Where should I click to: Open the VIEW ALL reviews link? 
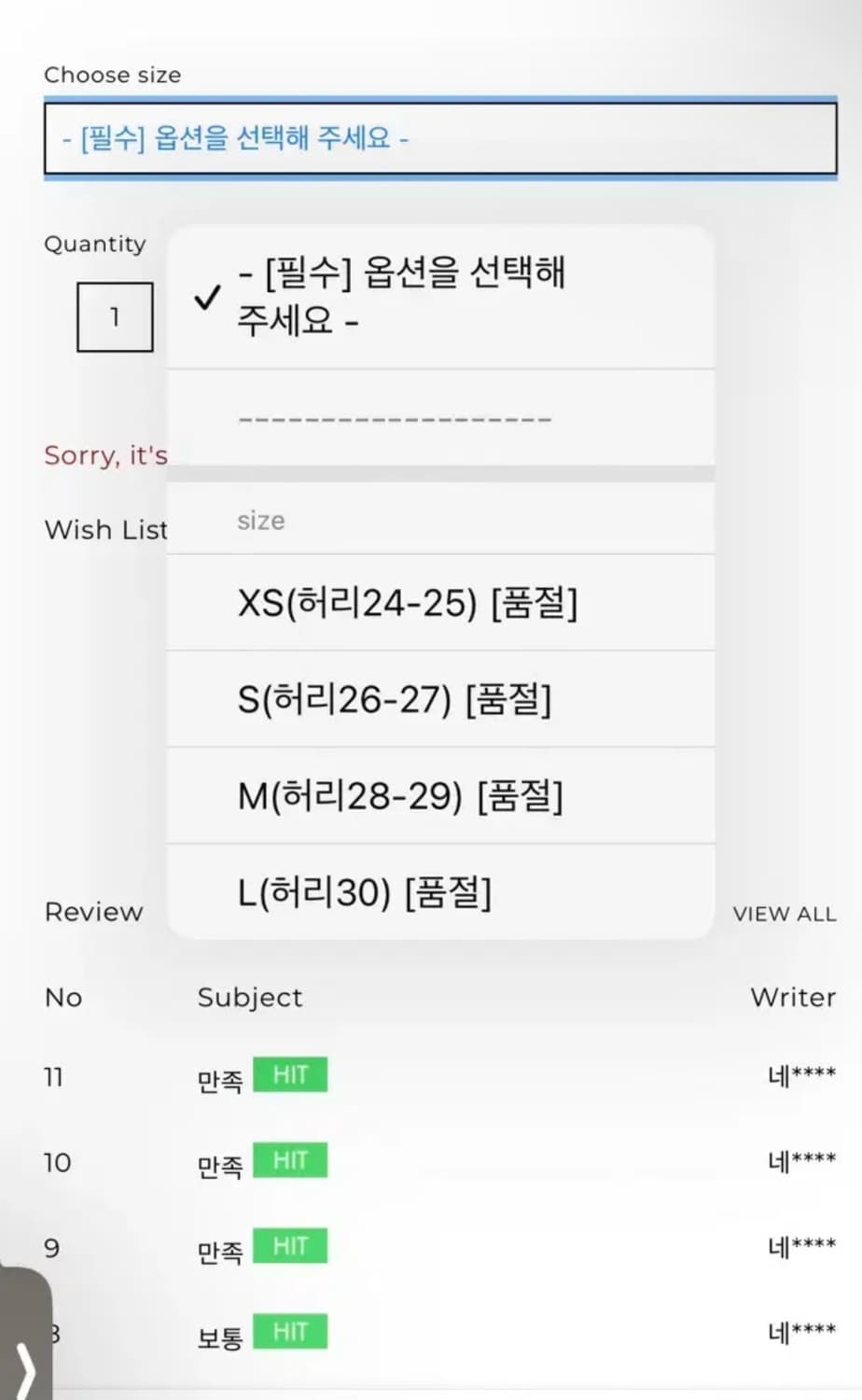[x=784, y=914]
